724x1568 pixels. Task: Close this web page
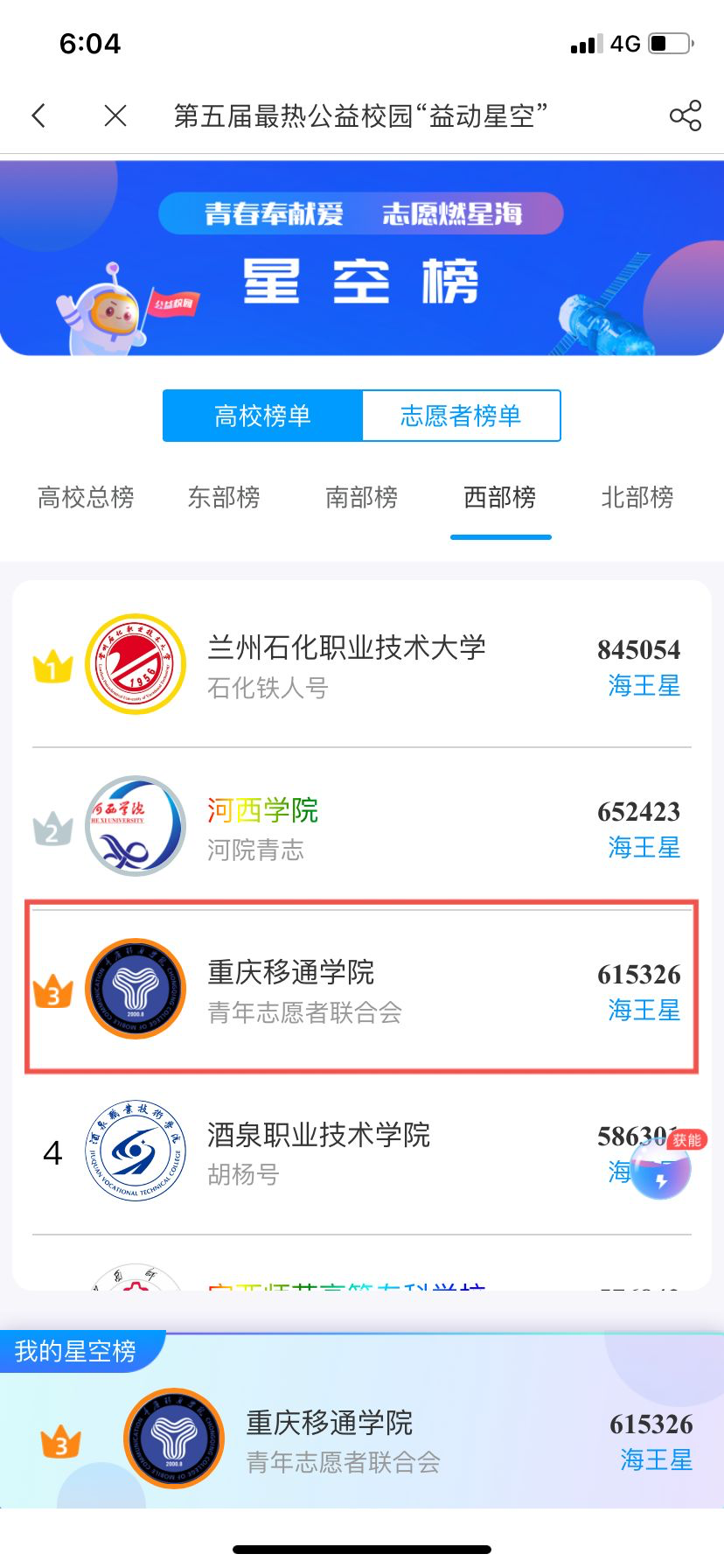(115, 115)
